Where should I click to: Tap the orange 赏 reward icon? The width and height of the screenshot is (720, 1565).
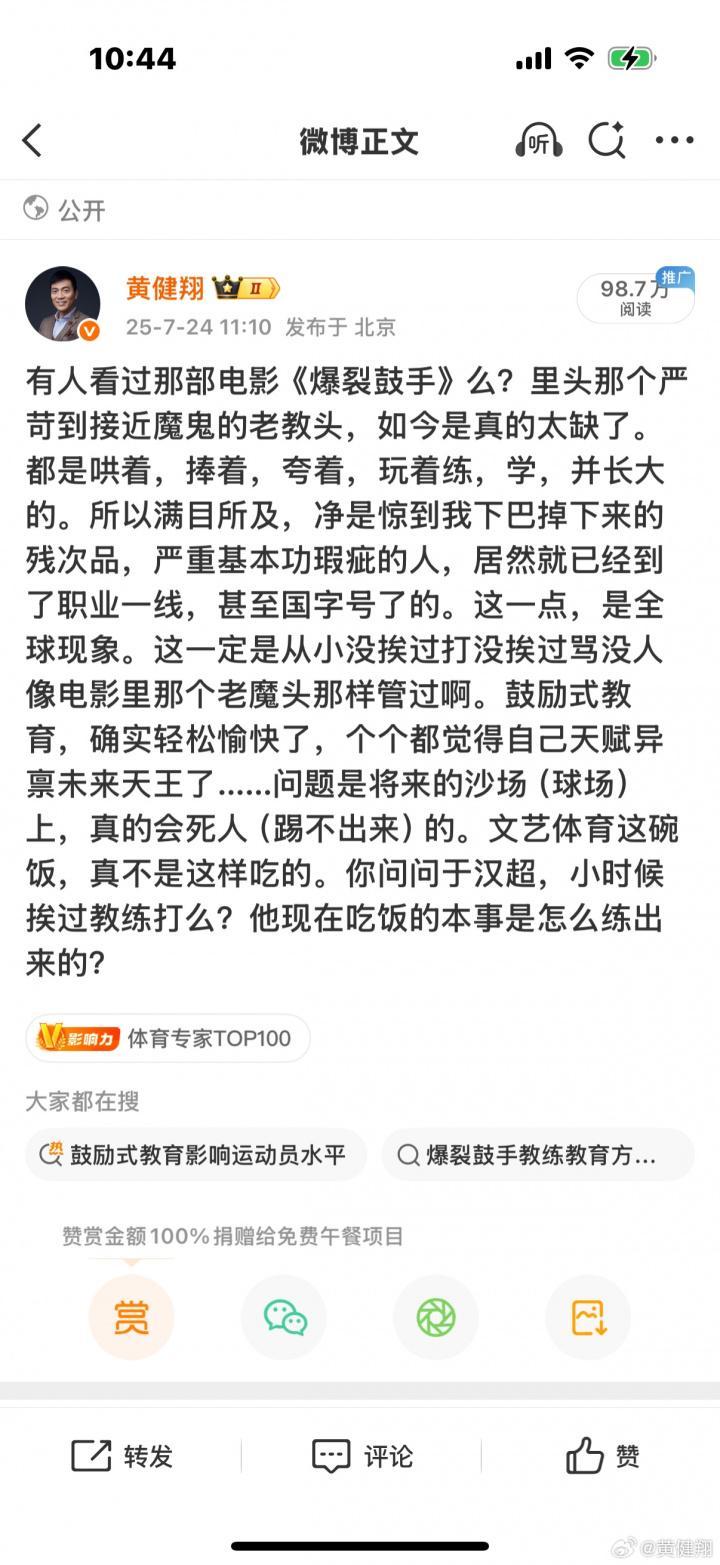(132, 1318)
